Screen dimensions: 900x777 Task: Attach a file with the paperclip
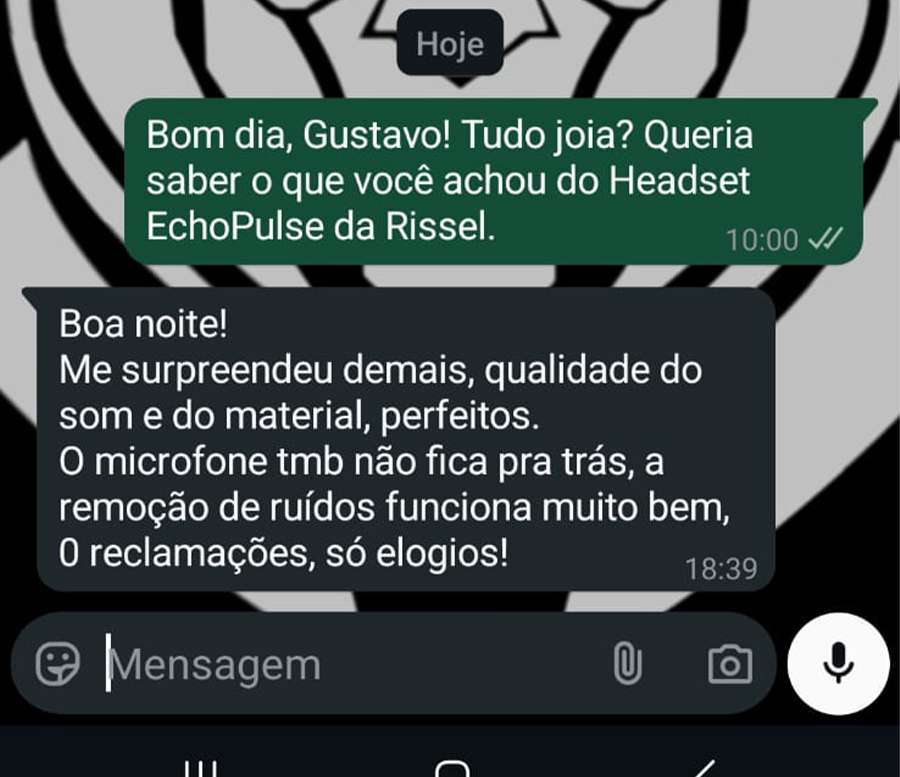coord(627,664)
